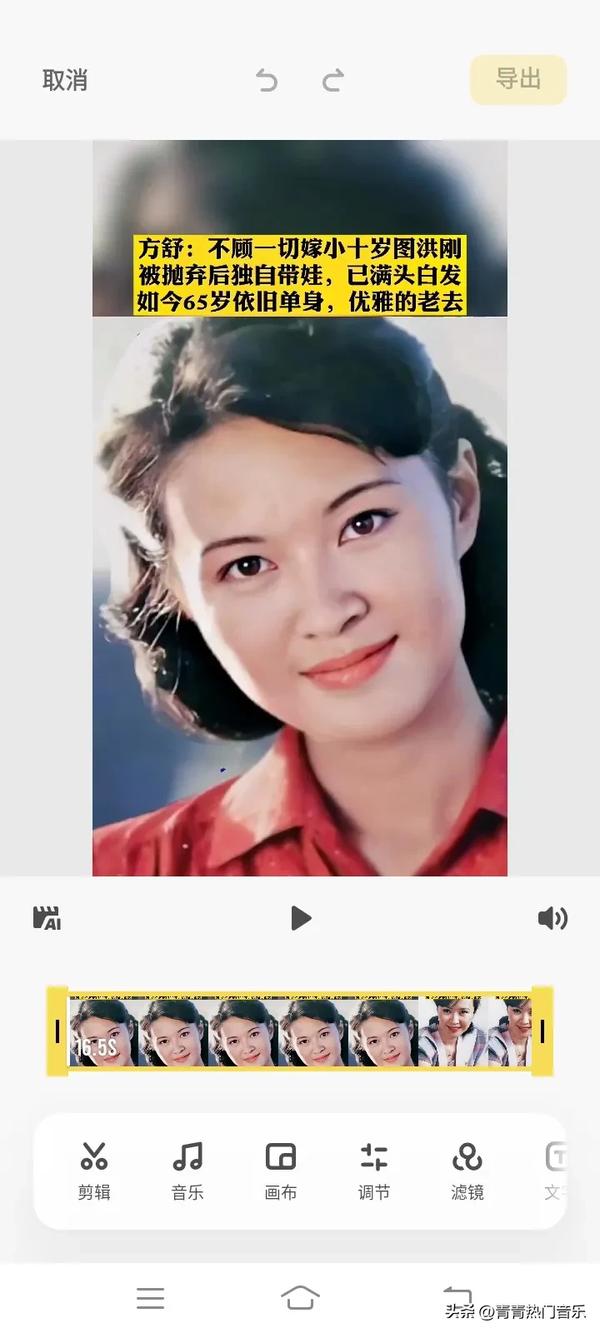Open the AI clip tool
The image size is (600, 1333).
[x=47, y=918]
